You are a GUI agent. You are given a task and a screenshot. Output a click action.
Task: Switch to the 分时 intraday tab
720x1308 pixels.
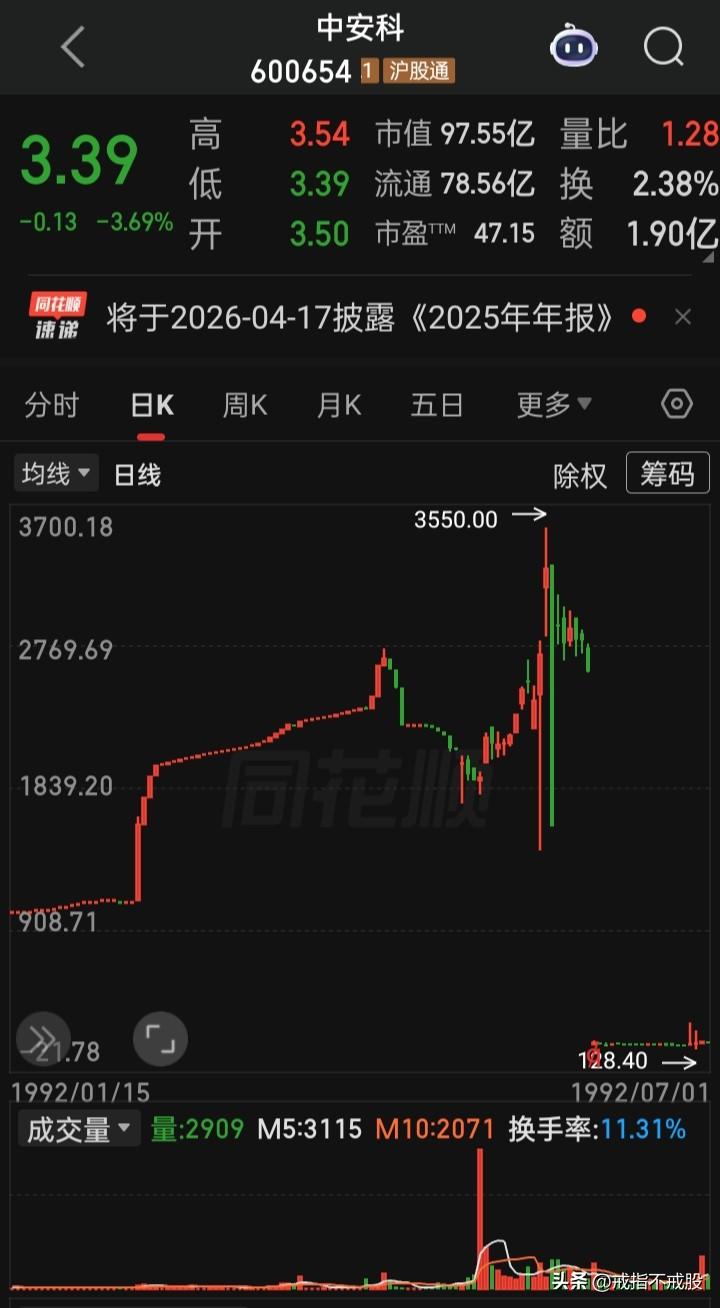tap(52, 404)
